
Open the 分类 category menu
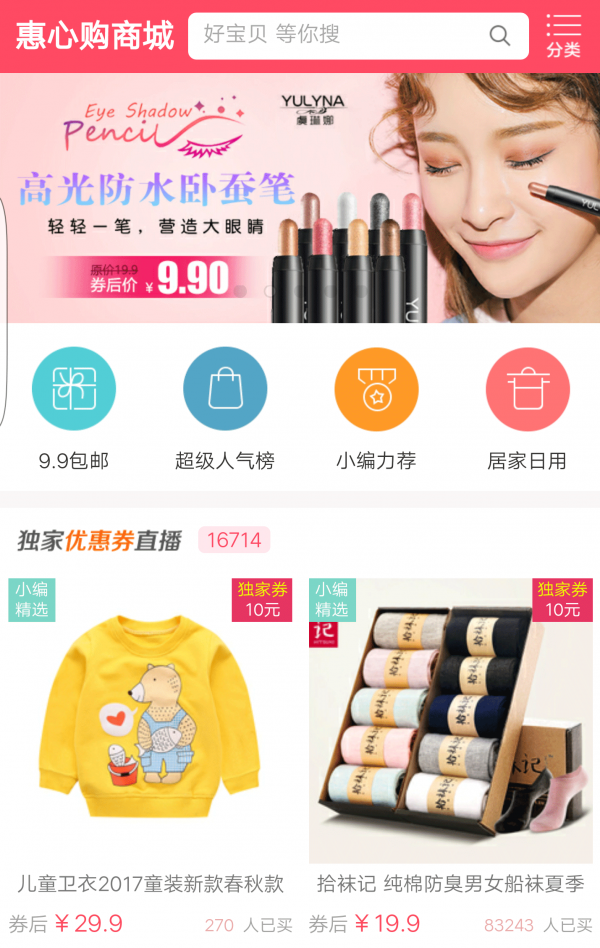[563, 35]
